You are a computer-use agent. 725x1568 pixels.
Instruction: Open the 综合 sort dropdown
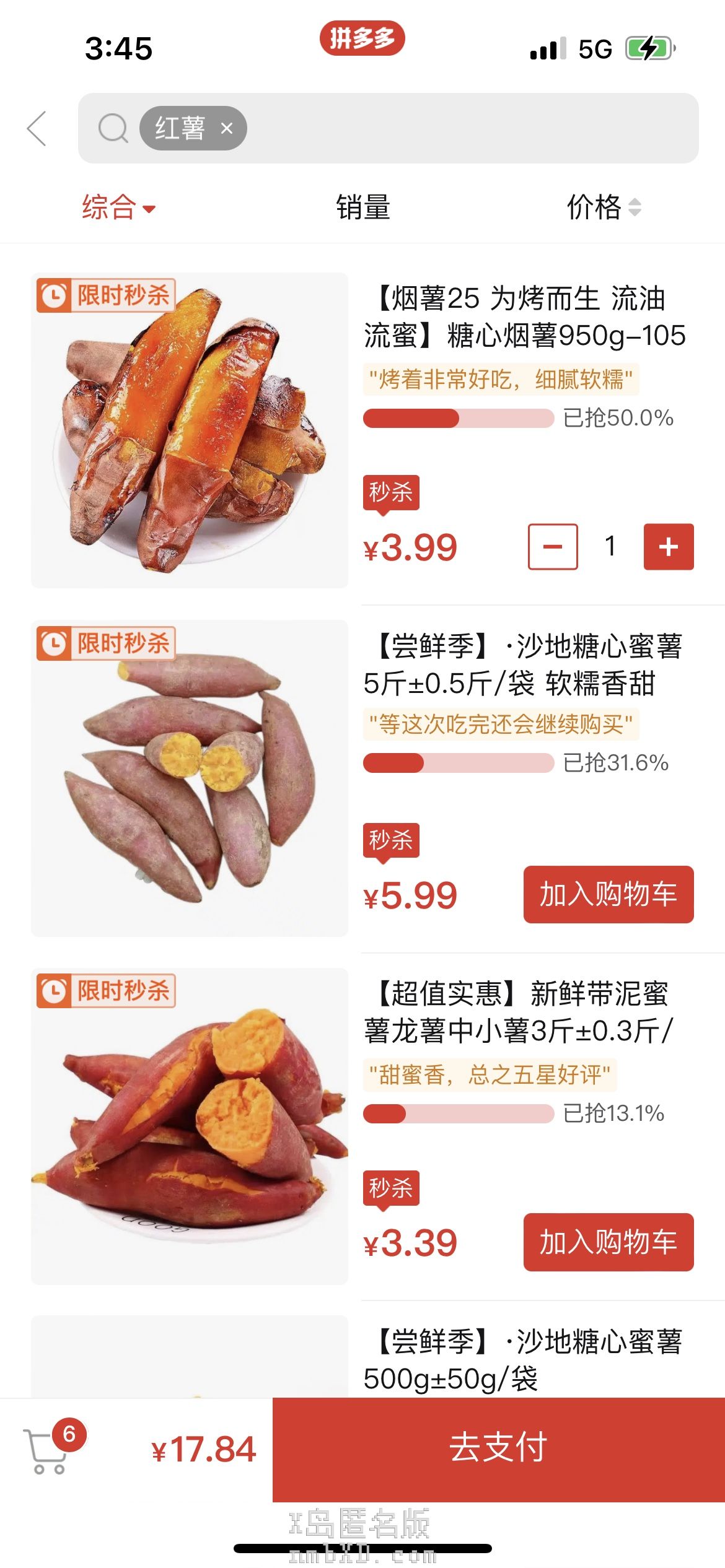coord(118,207)
